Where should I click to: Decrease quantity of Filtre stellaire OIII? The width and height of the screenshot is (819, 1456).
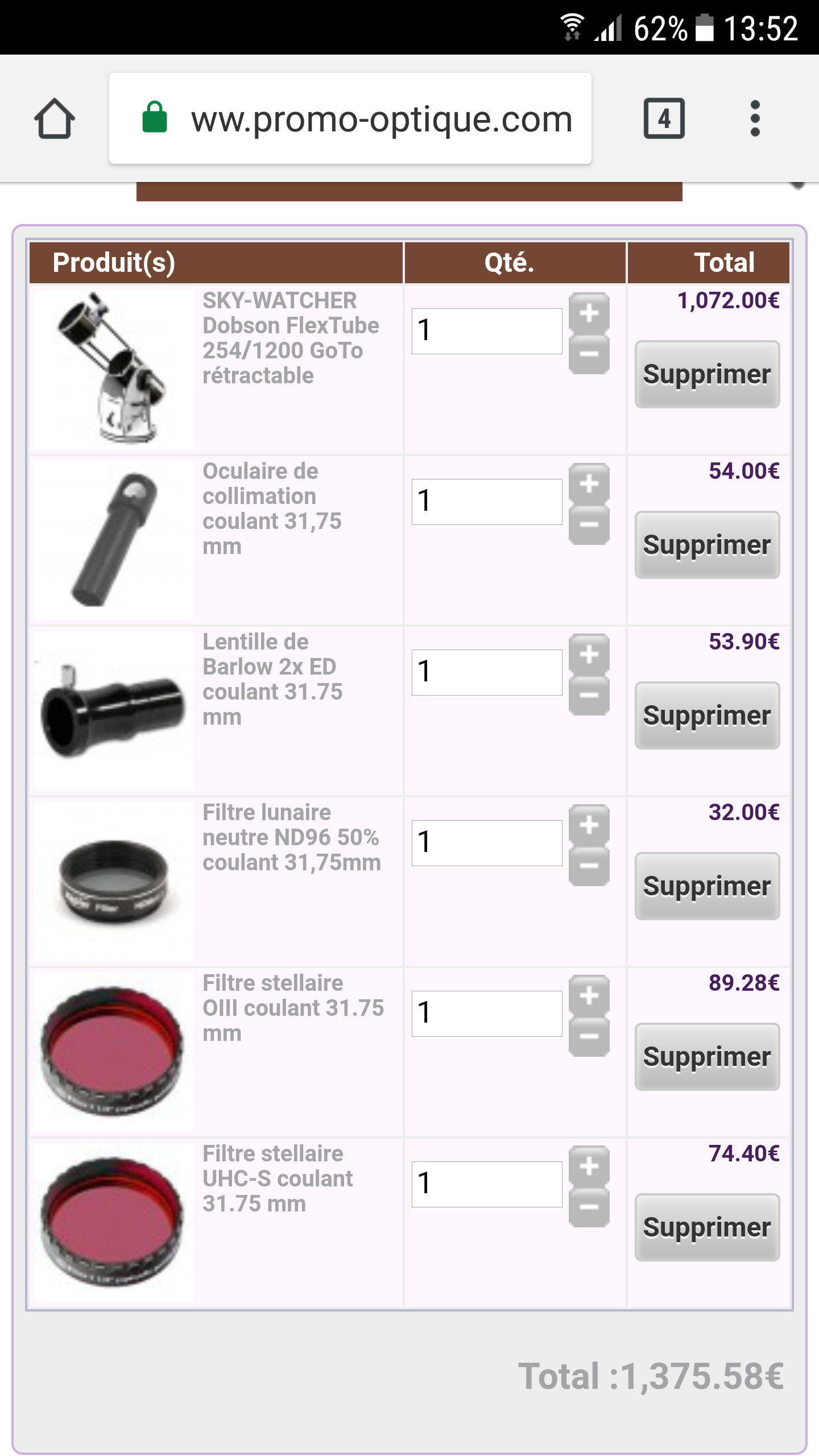tap(589, 1036)
